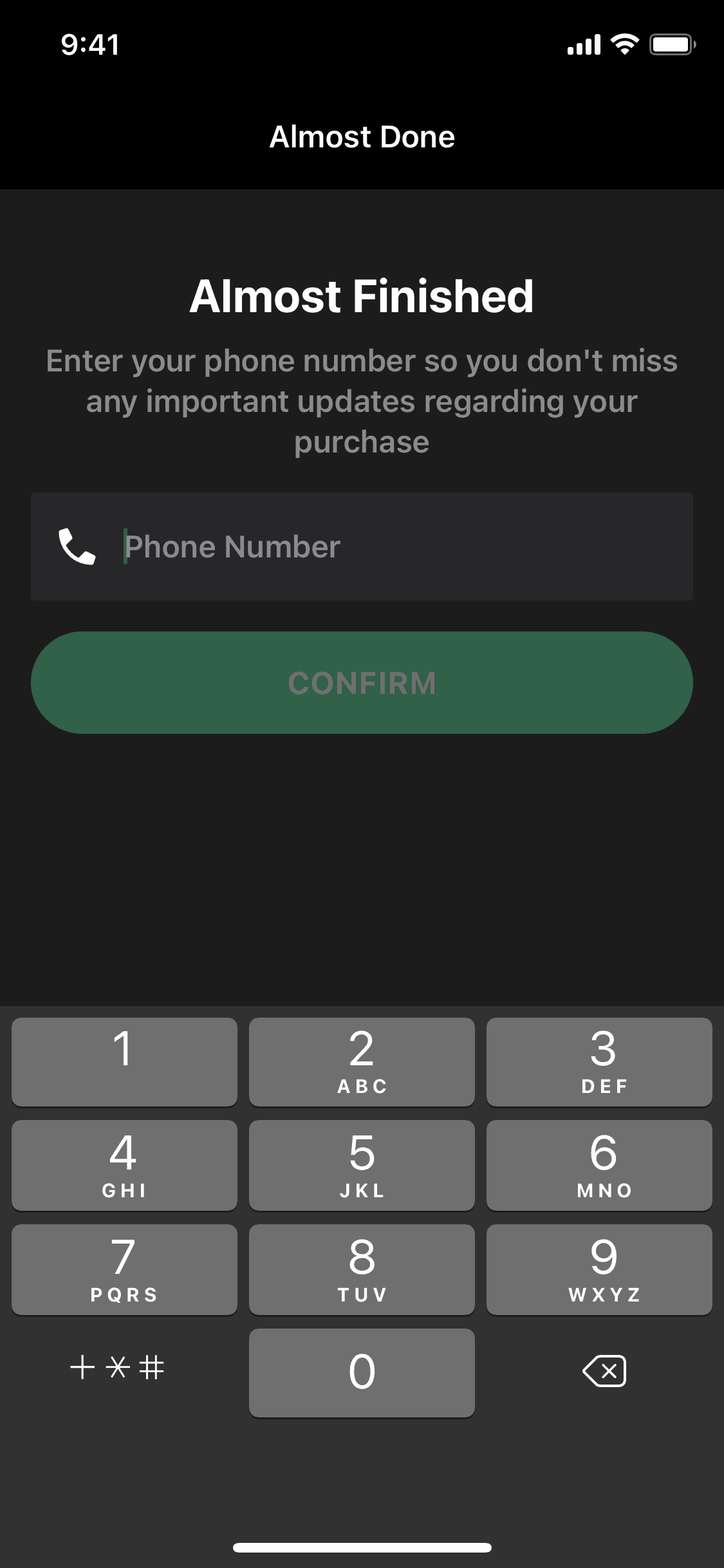The height and width of the screenshot is (1568, 724).
Task: Tap the CONFIRM button
Action: pos(362,682)
